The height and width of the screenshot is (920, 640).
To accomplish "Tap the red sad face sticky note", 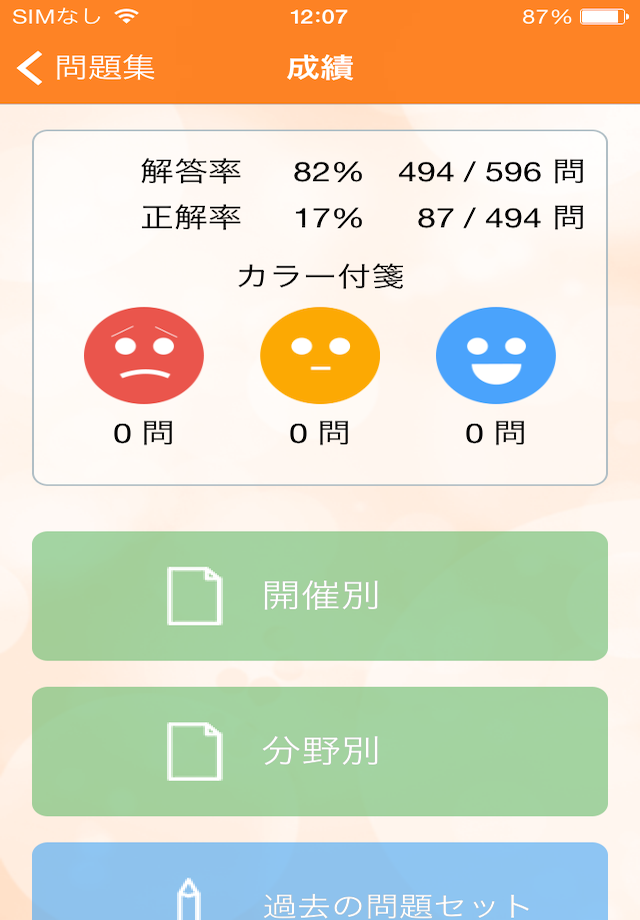I will (144, 355).
